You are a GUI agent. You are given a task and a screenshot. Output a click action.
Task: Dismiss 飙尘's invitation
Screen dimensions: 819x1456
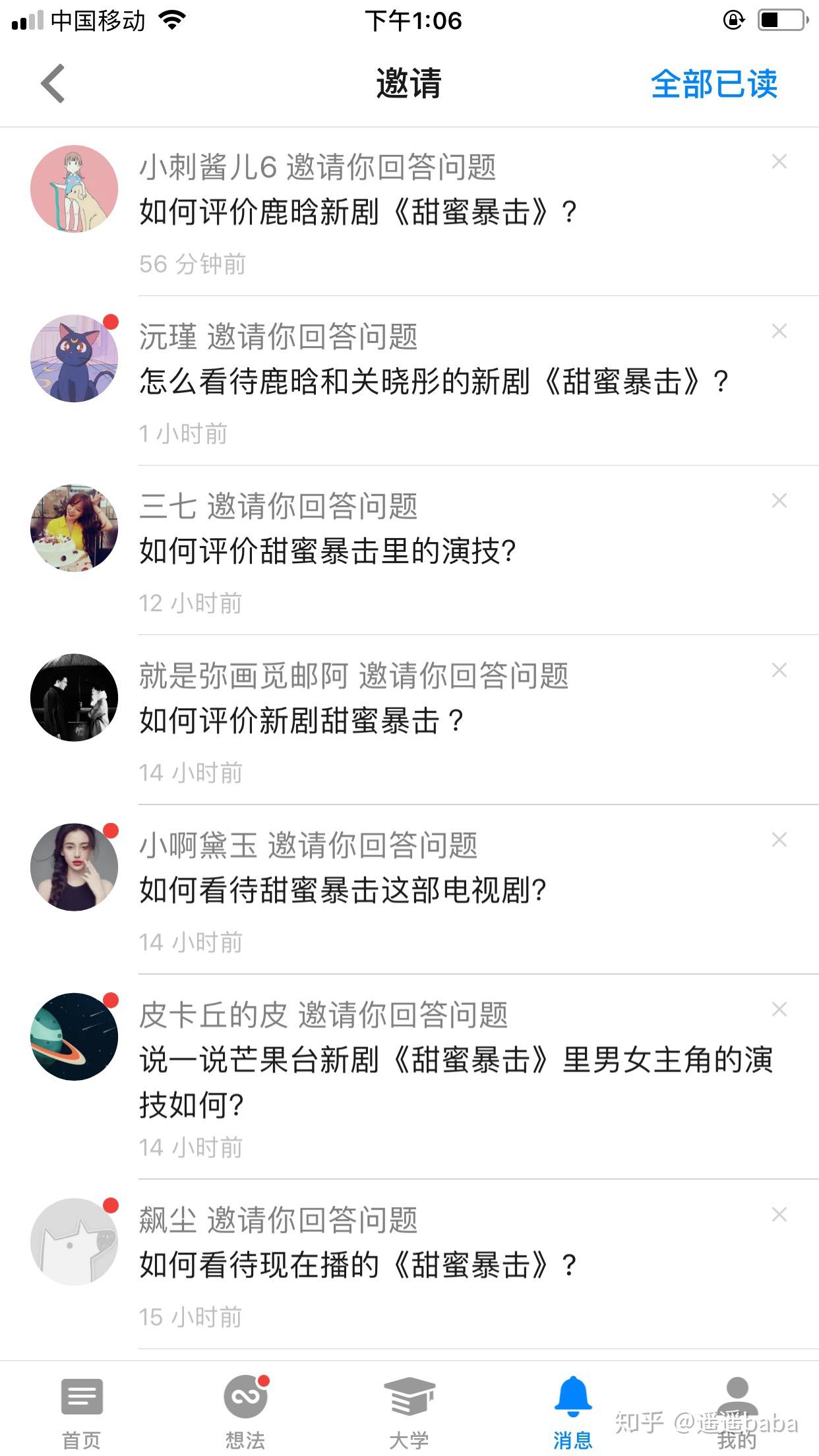point(779,1213)
